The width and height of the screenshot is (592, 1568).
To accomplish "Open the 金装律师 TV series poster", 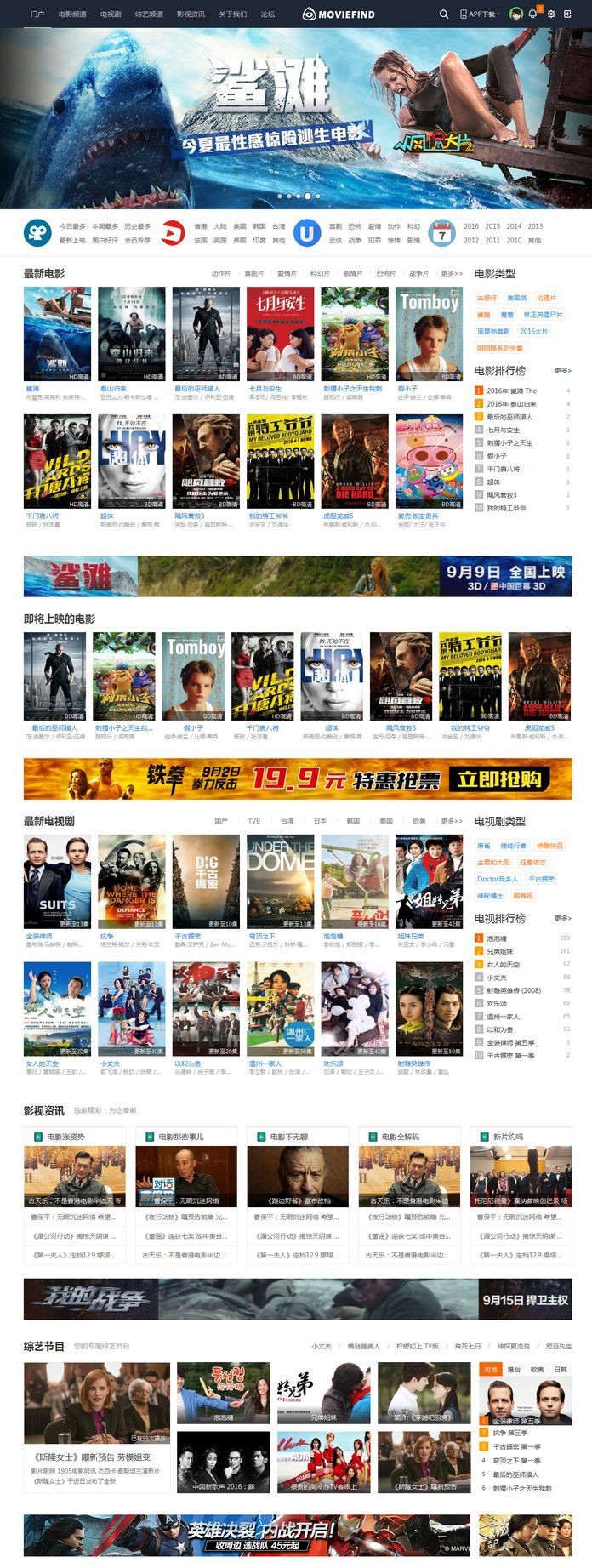I will coord(57,881).
